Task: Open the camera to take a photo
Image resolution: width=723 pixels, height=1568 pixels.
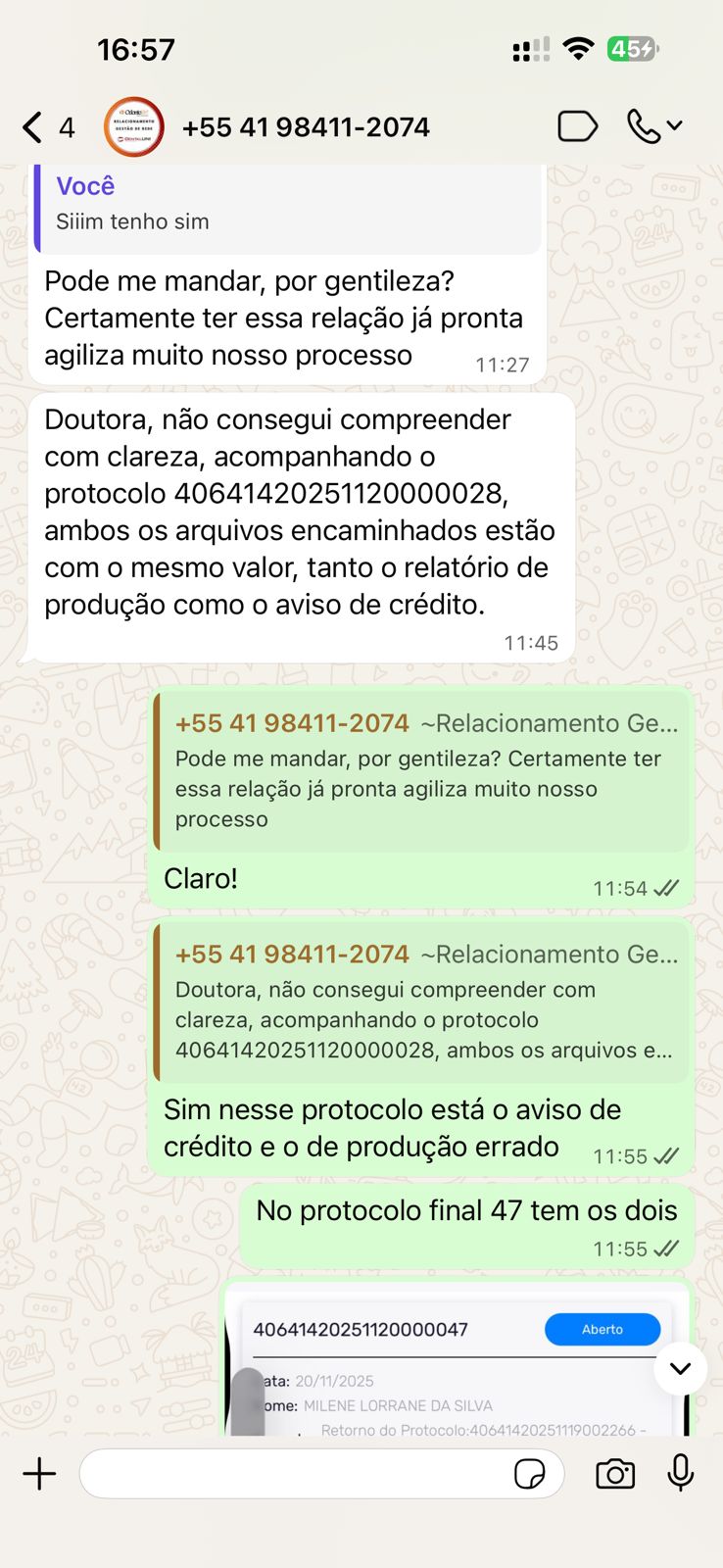Action: point(615,1474)
